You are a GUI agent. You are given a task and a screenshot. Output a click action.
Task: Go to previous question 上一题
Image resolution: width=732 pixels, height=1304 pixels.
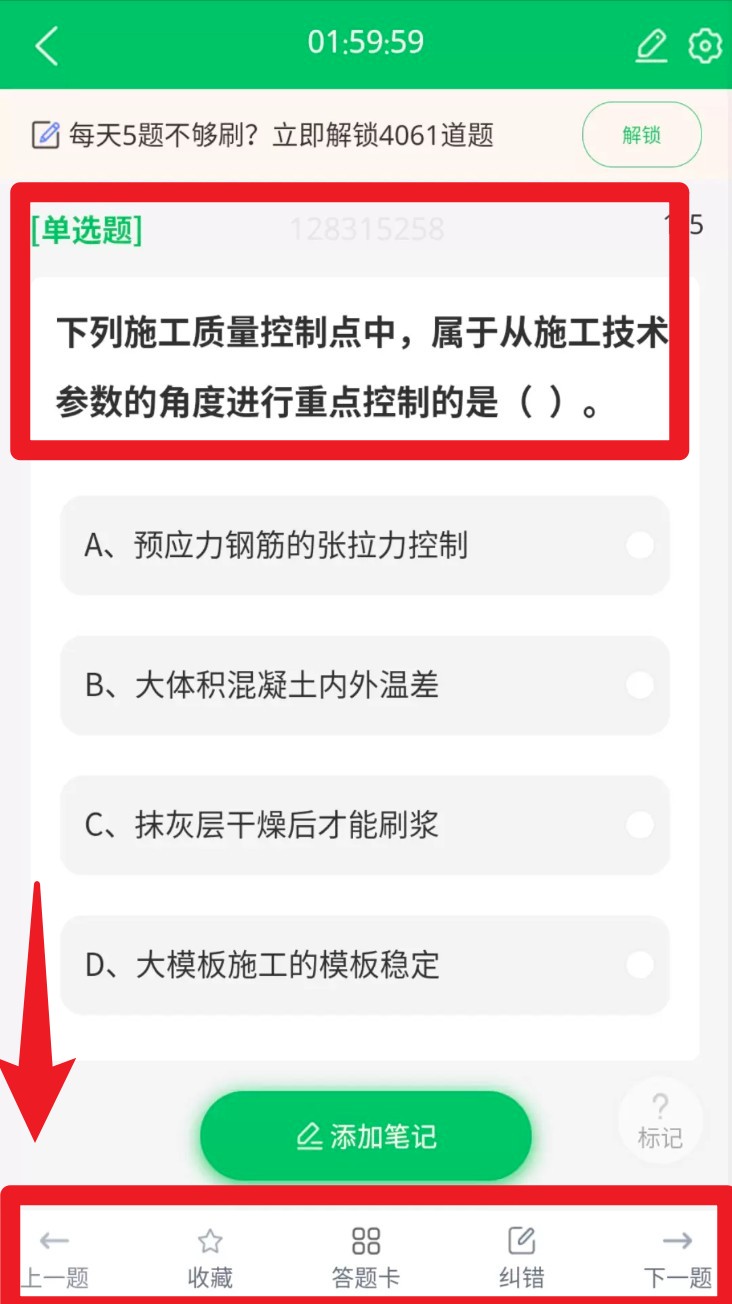point(55,1257)
